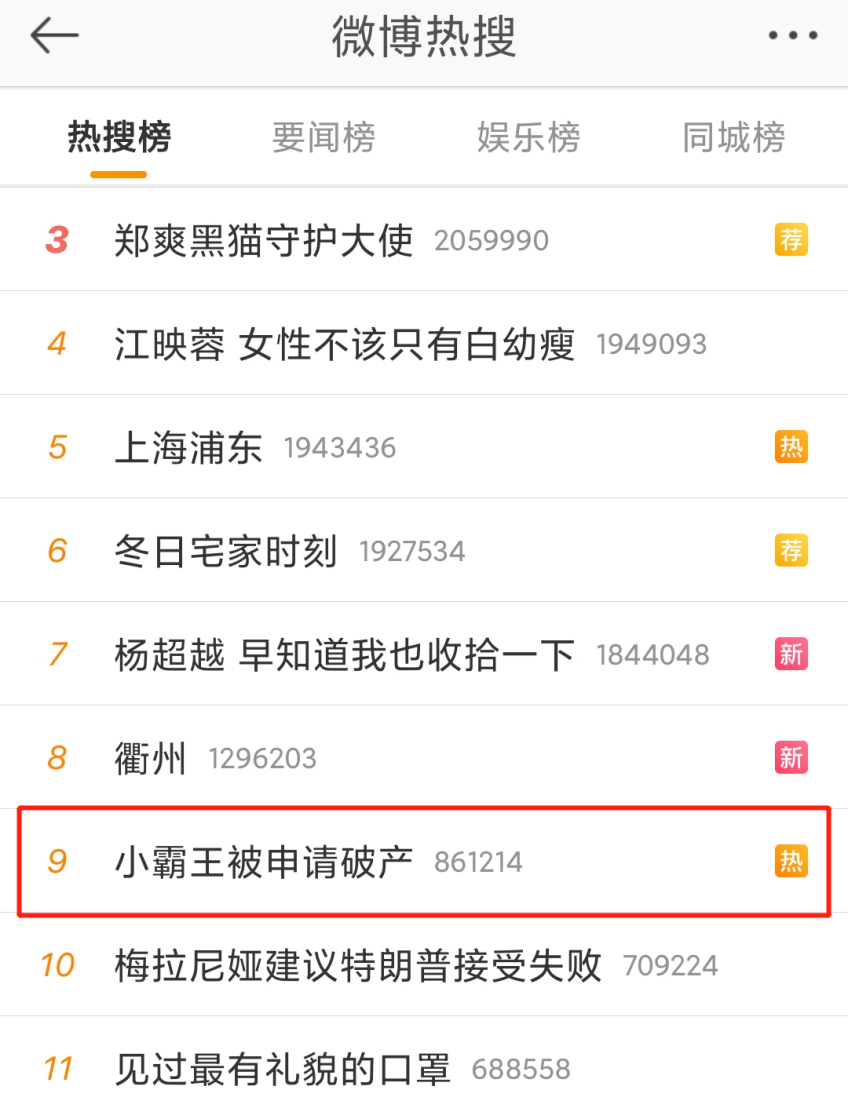View the 衢州 hot search

coord(151,758)
